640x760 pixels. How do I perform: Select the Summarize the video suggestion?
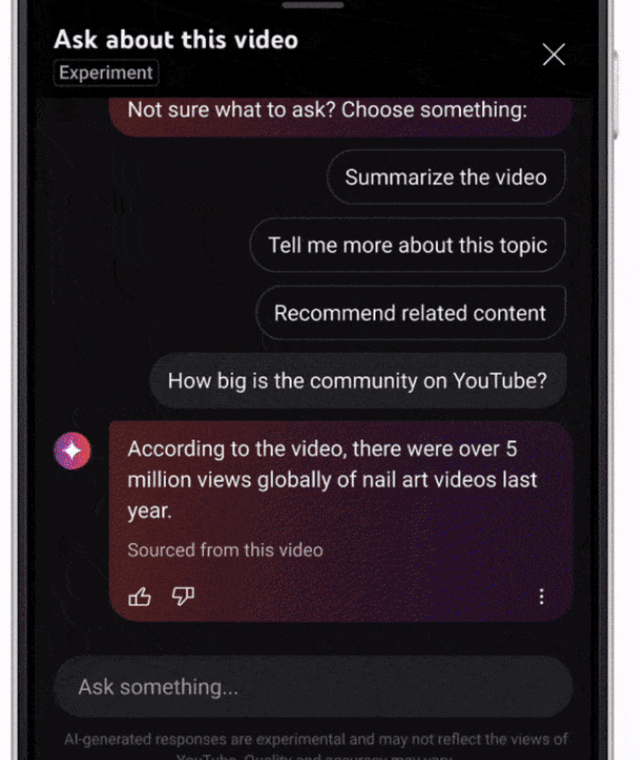pos(446,178)
